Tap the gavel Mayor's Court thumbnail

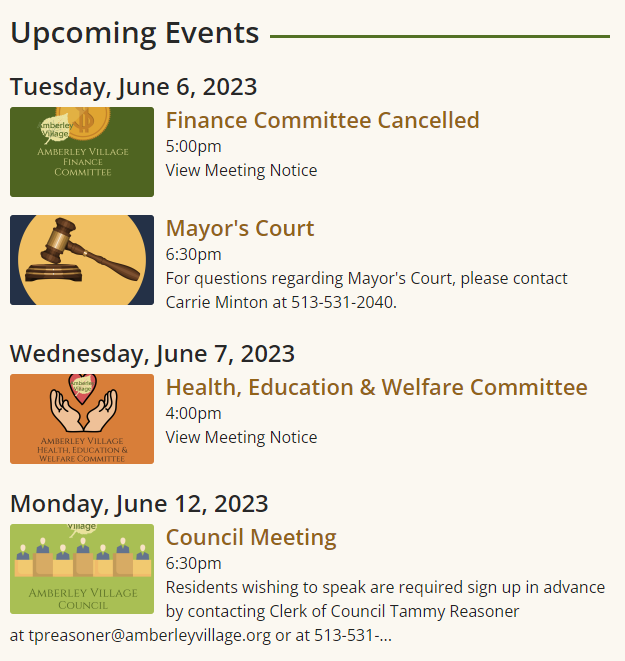(82, 260)
